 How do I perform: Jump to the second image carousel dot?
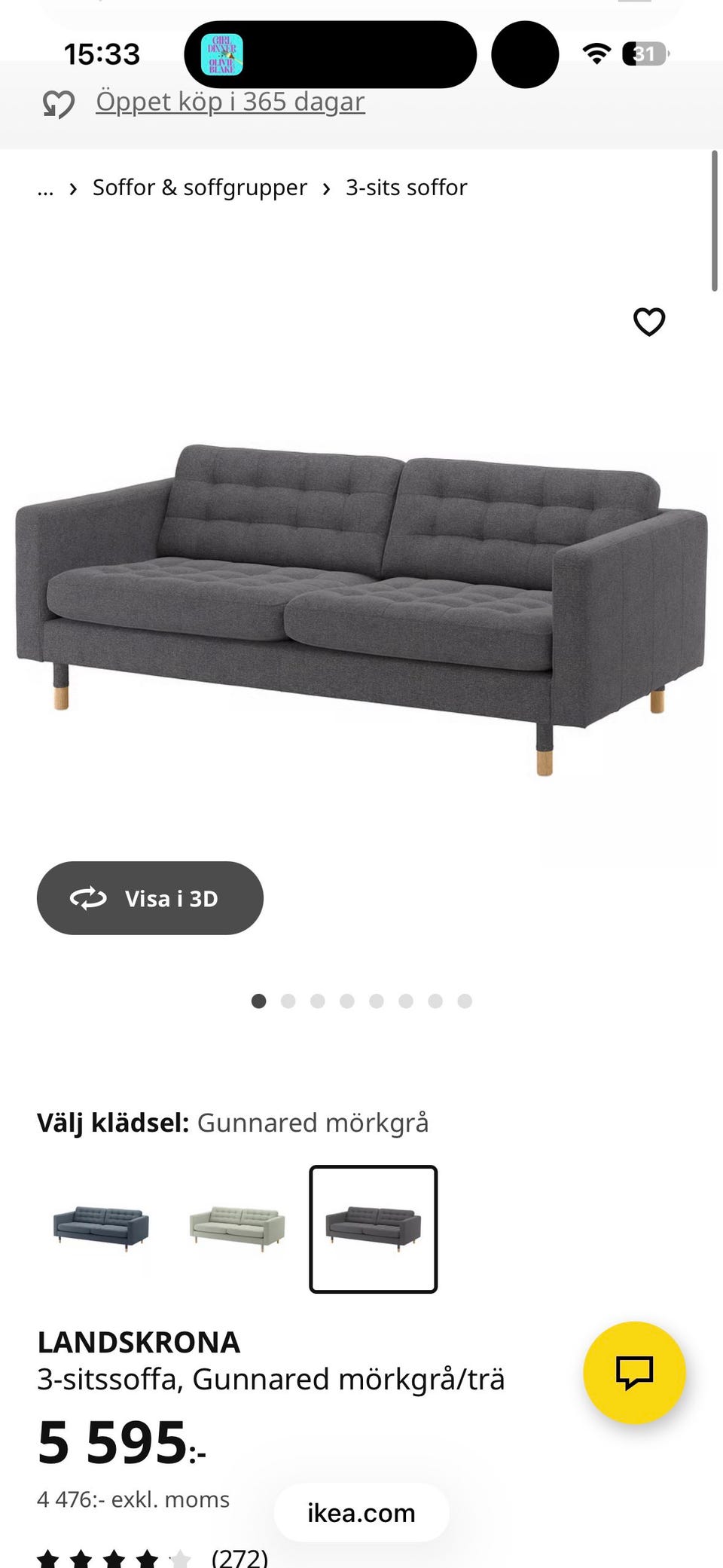pos(288,1001)
